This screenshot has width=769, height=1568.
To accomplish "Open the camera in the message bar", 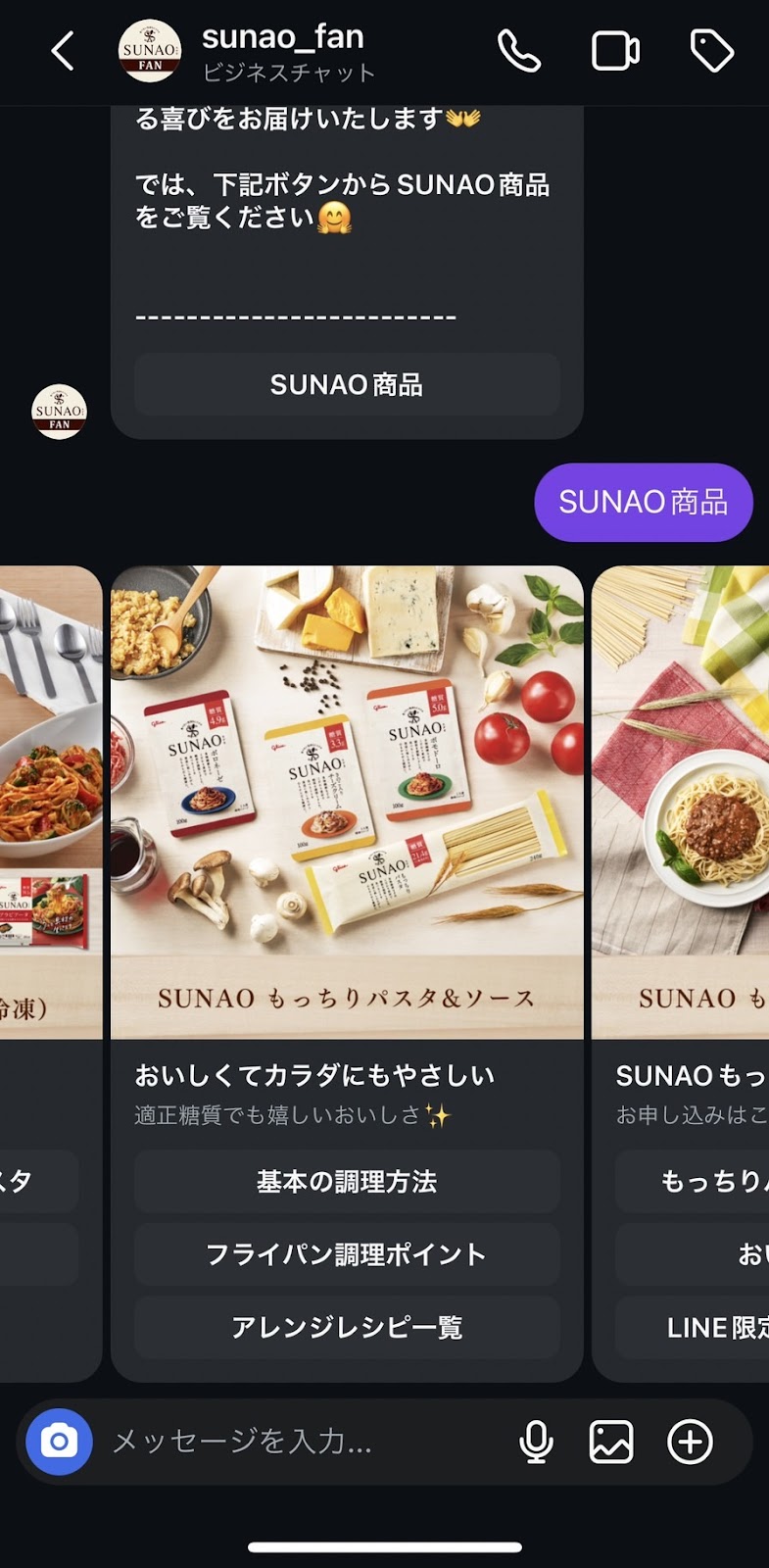I will [59, 1442].
